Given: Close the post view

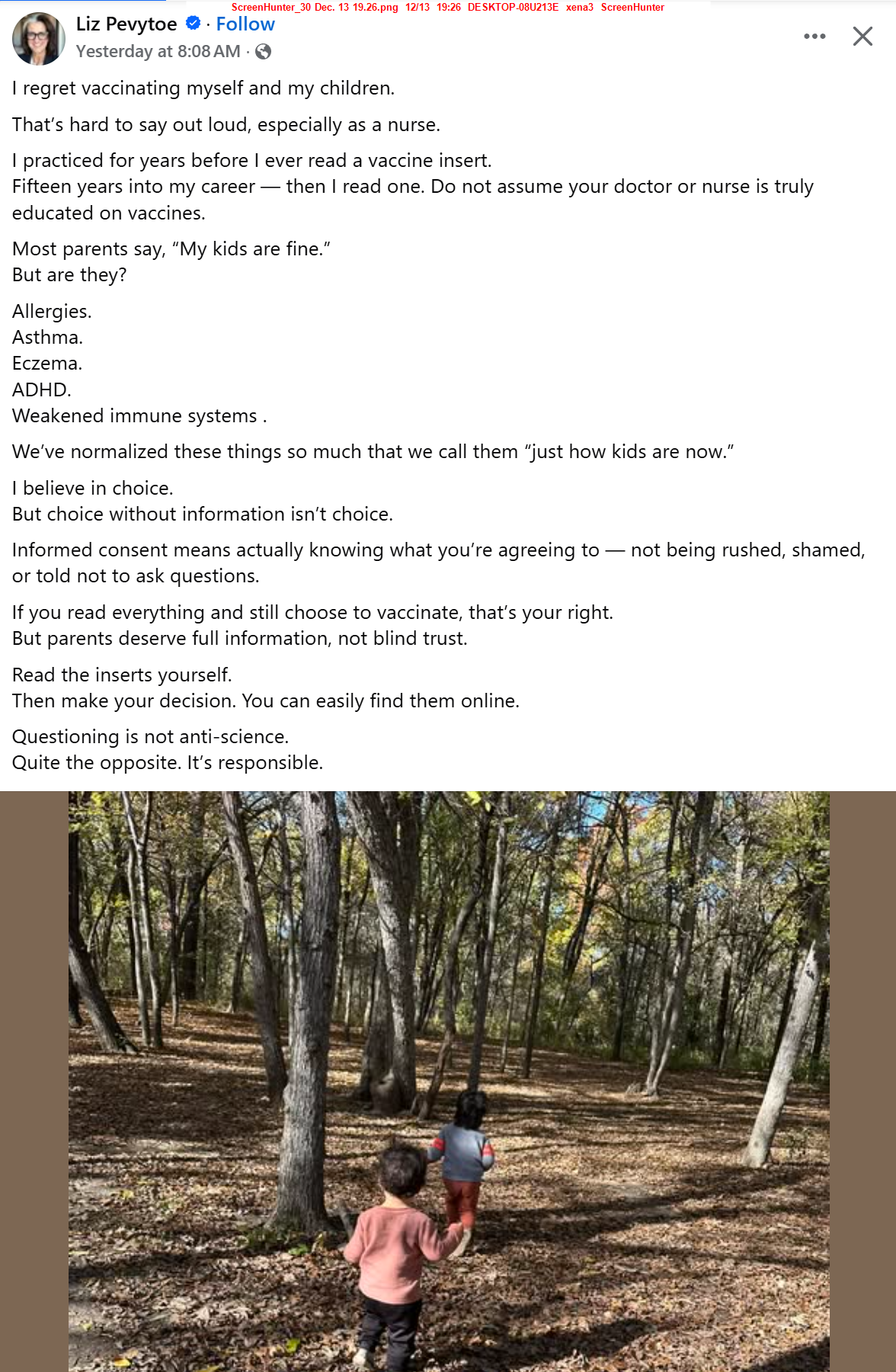Looking at the screenshot, I should 862,37.
